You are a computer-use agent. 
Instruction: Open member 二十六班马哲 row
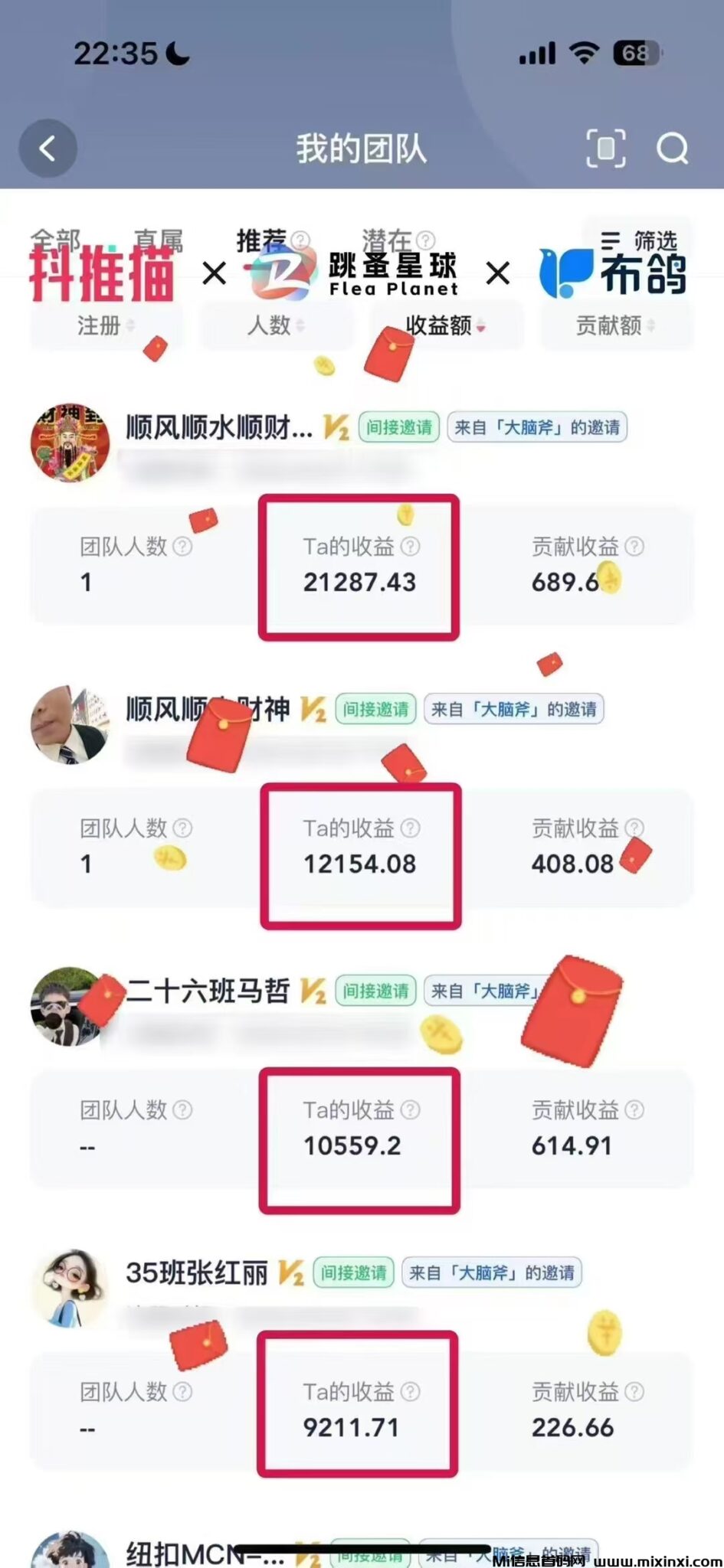[207, 991]
